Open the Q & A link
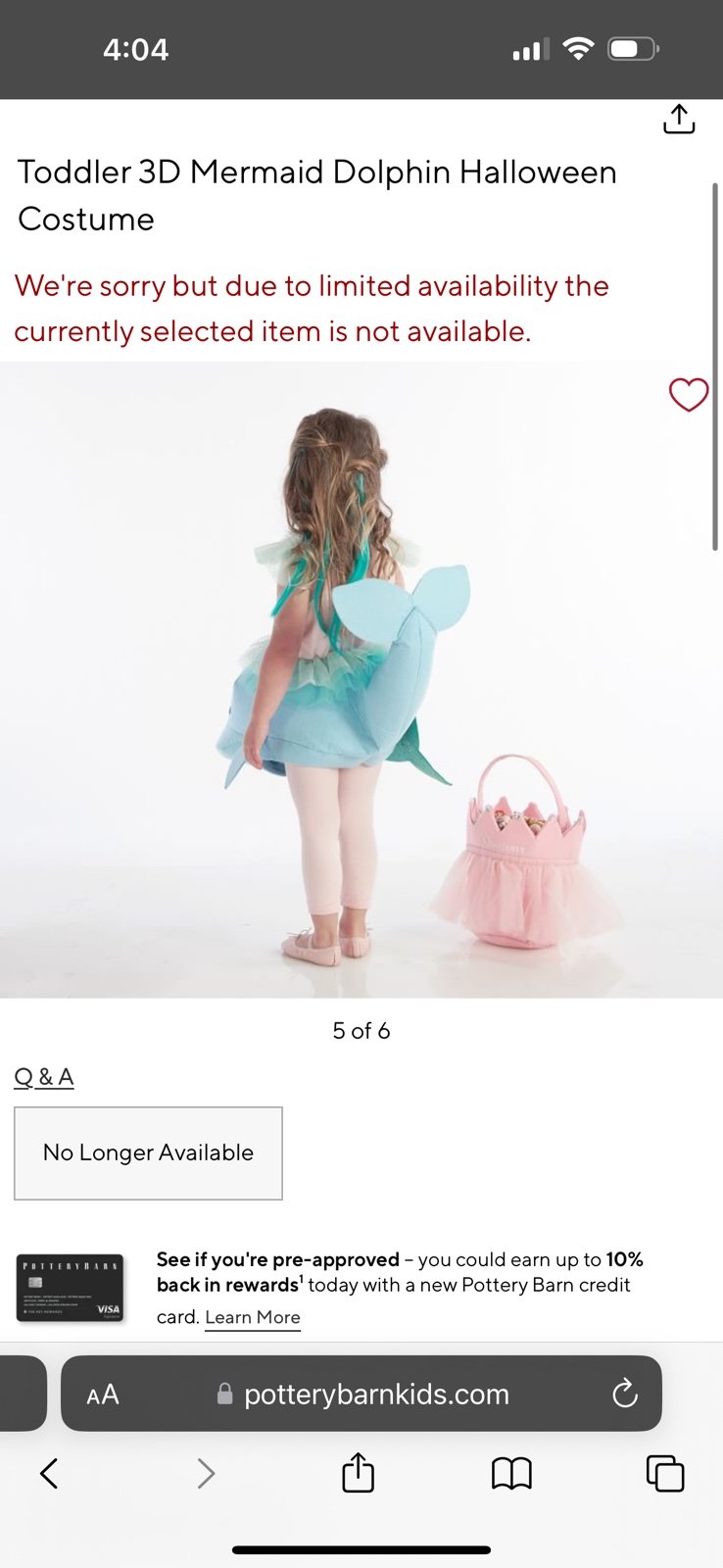This screenshot has width=723, height=1568. (44, 1077)
